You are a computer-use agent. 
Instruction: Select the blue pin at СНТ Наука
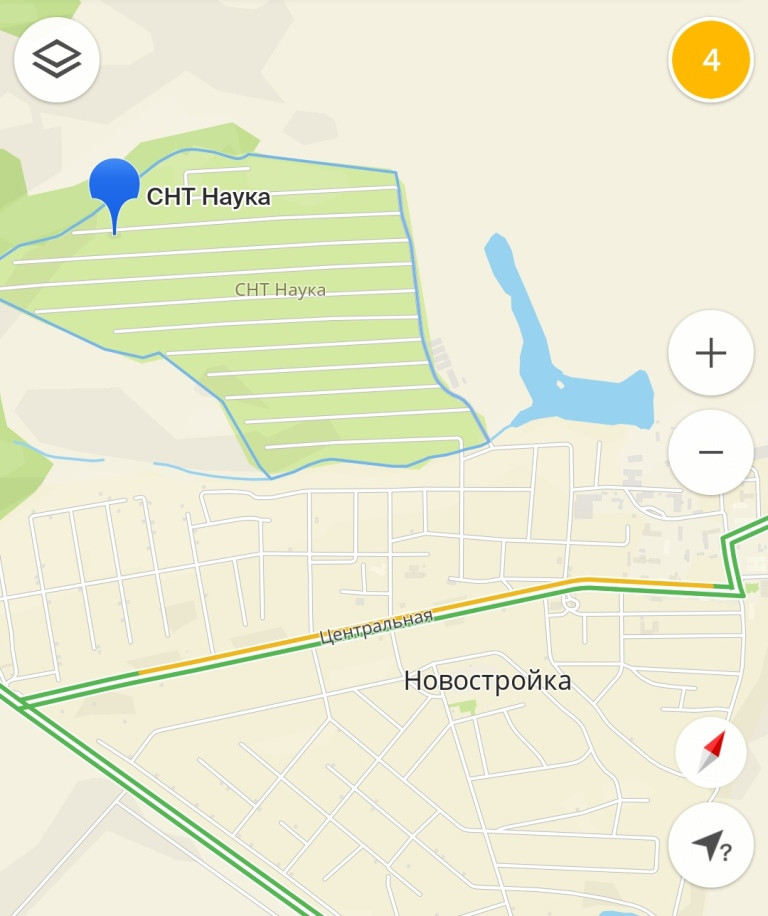[114, 188]
